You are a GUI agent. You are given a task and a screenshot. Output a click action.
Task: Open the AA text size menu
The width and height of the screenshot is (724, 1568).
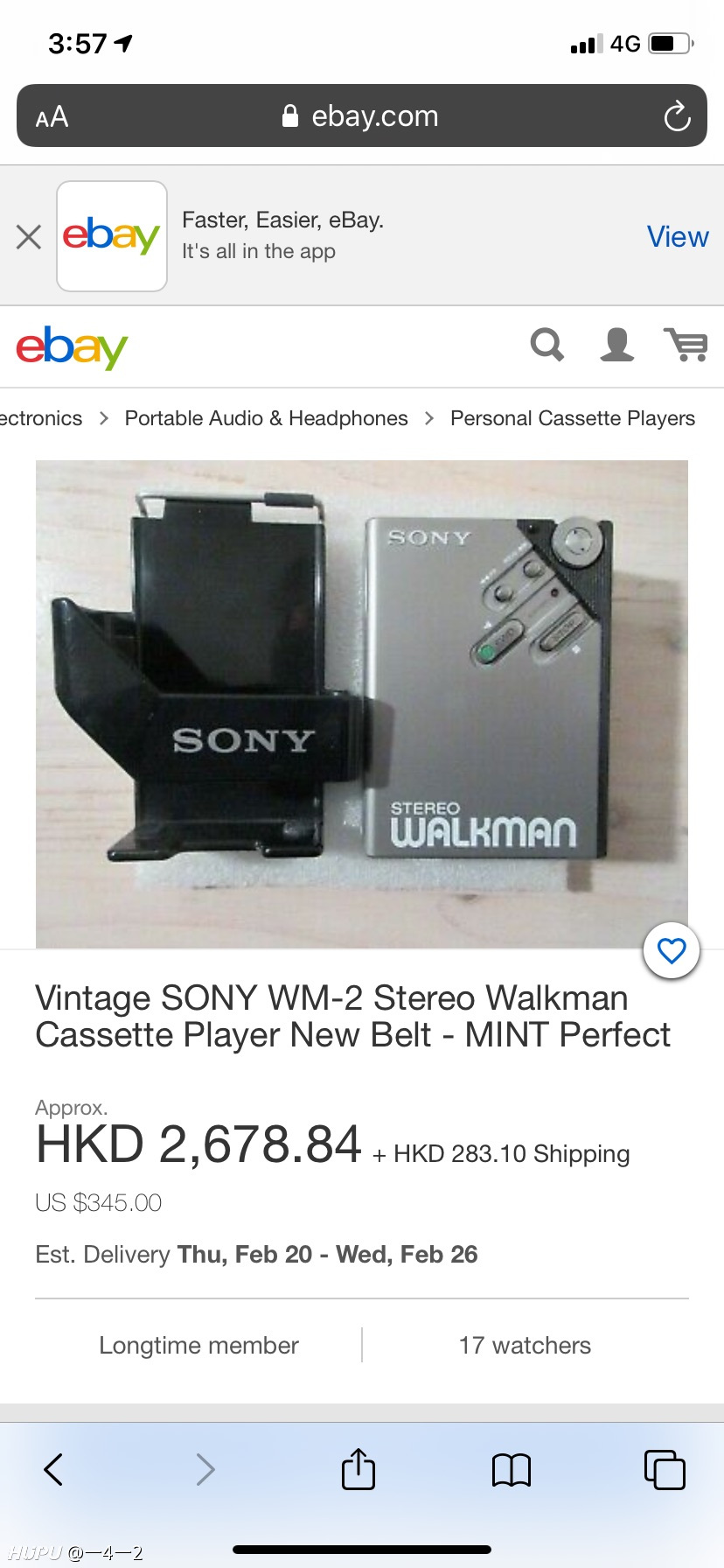point(52,116)
